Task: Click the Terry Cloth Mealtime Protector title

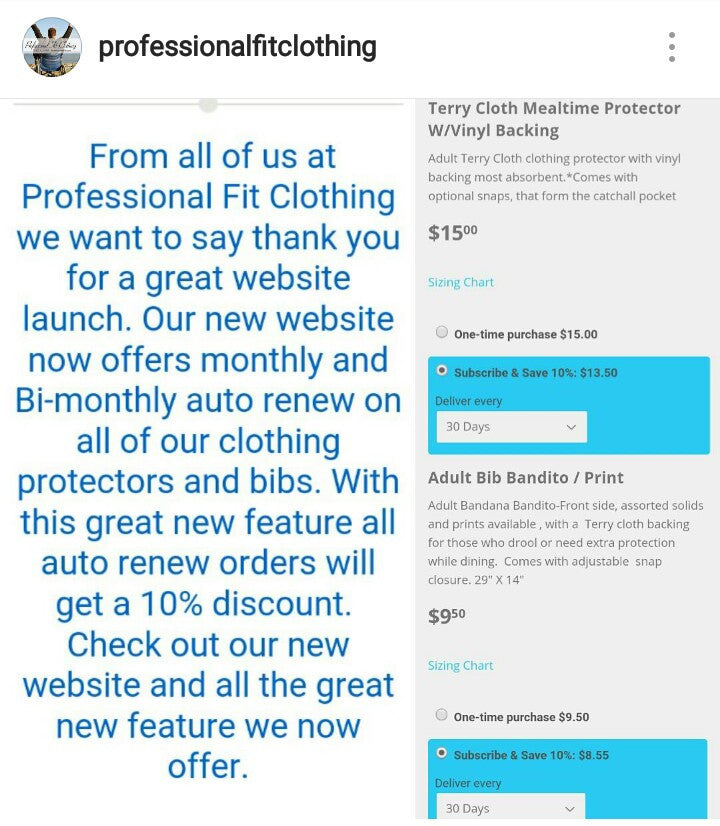Action: pos(554,118)
